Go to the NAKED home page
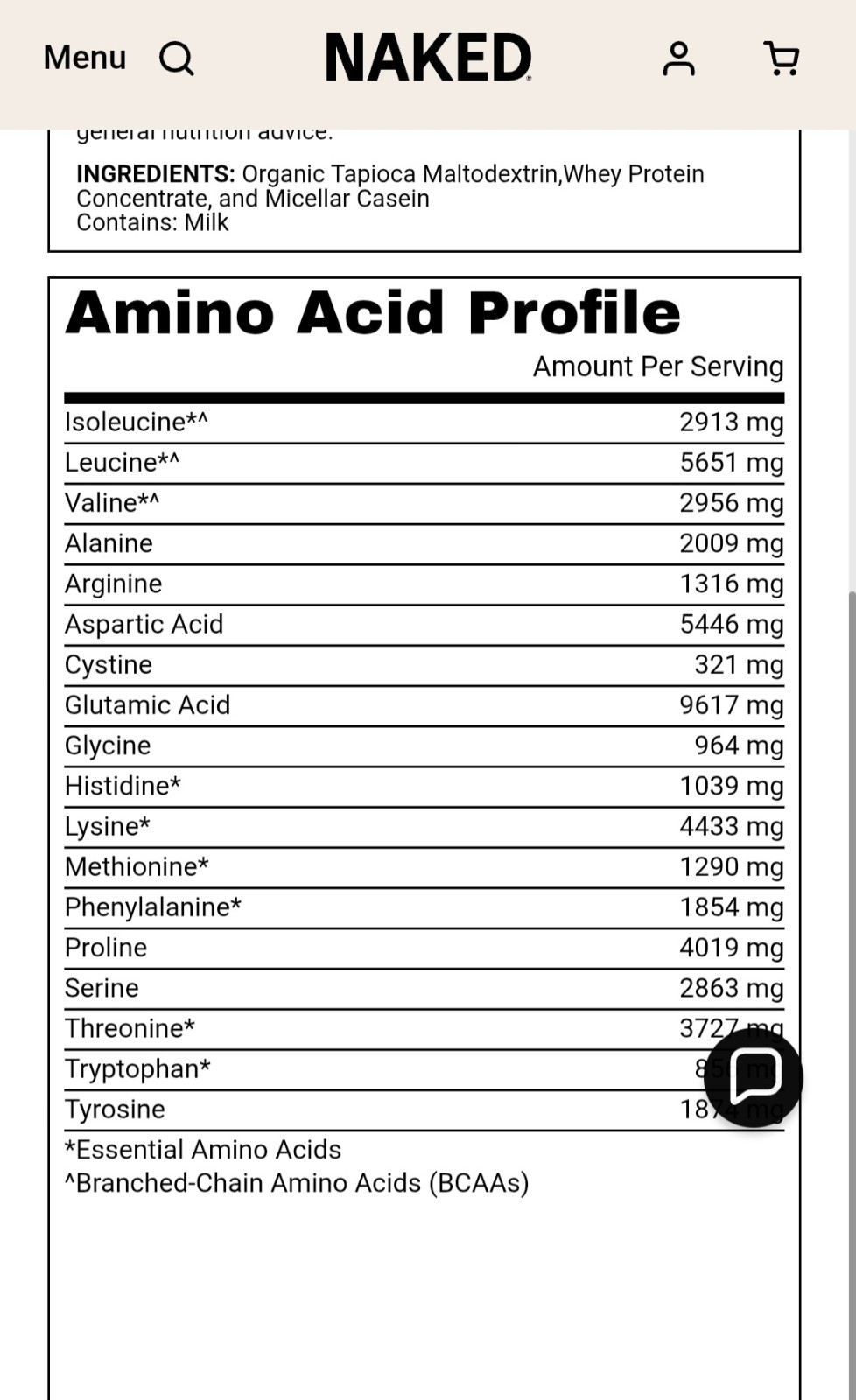 coord(429,58)
